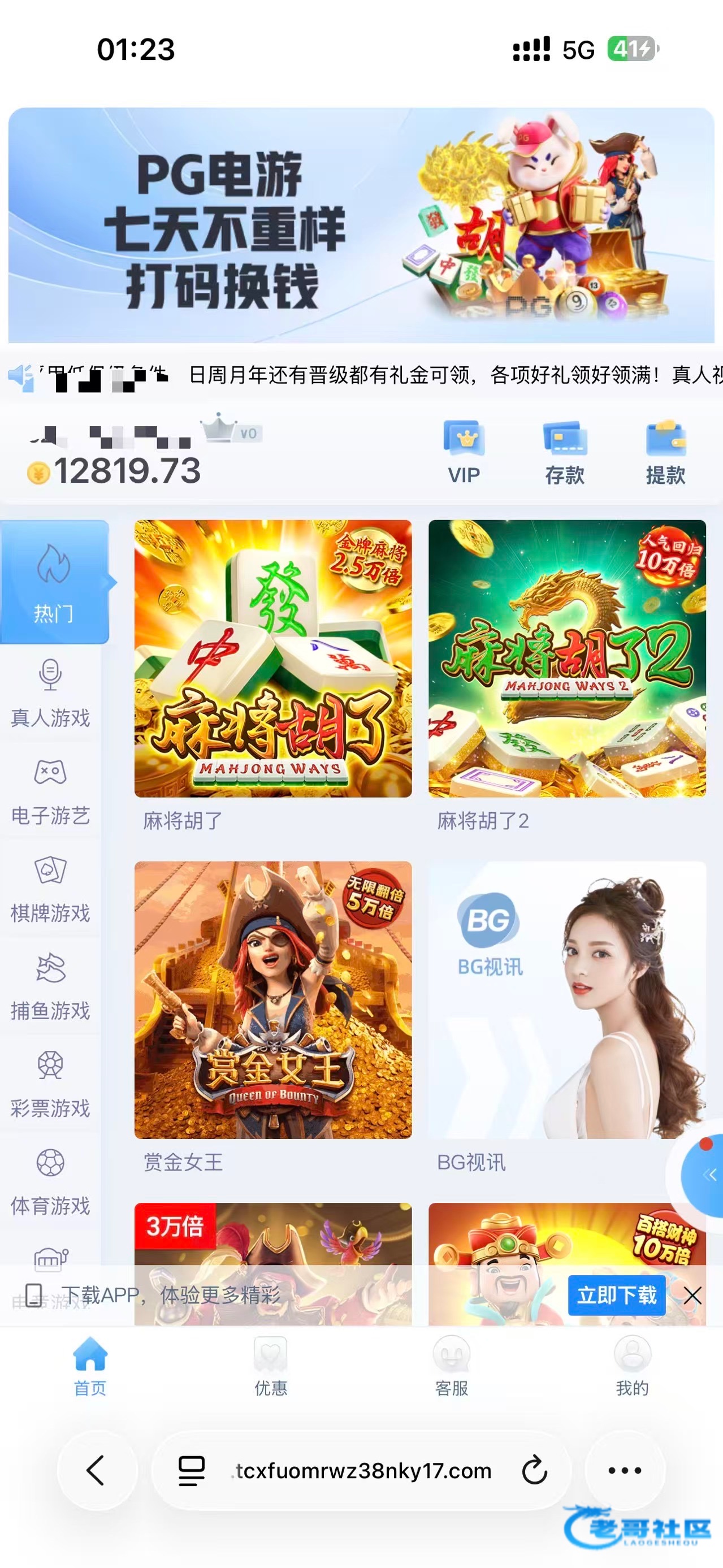Select the 电子游艺 category

pos(50,791)
